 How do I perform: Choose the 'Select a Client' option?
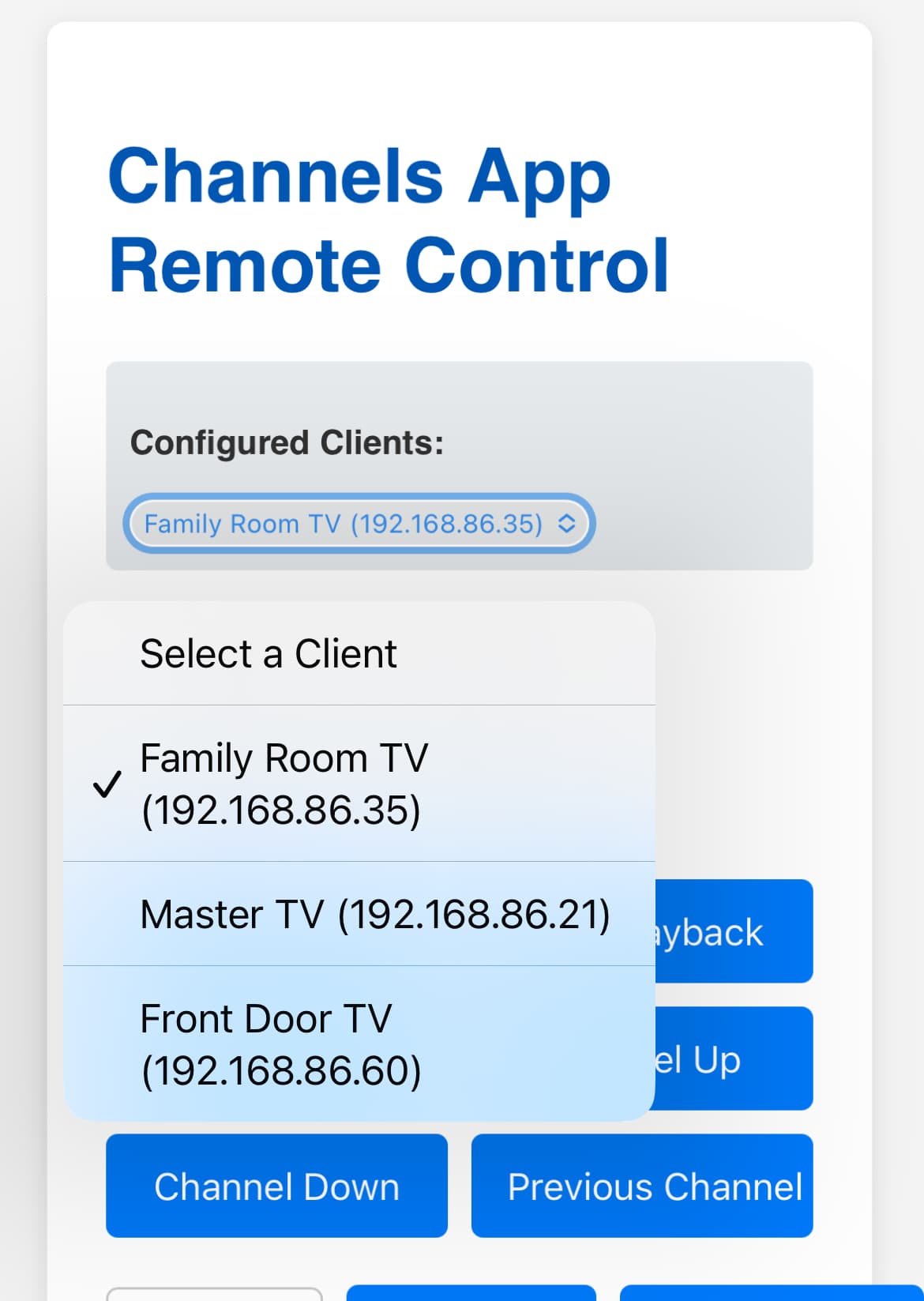359,654
